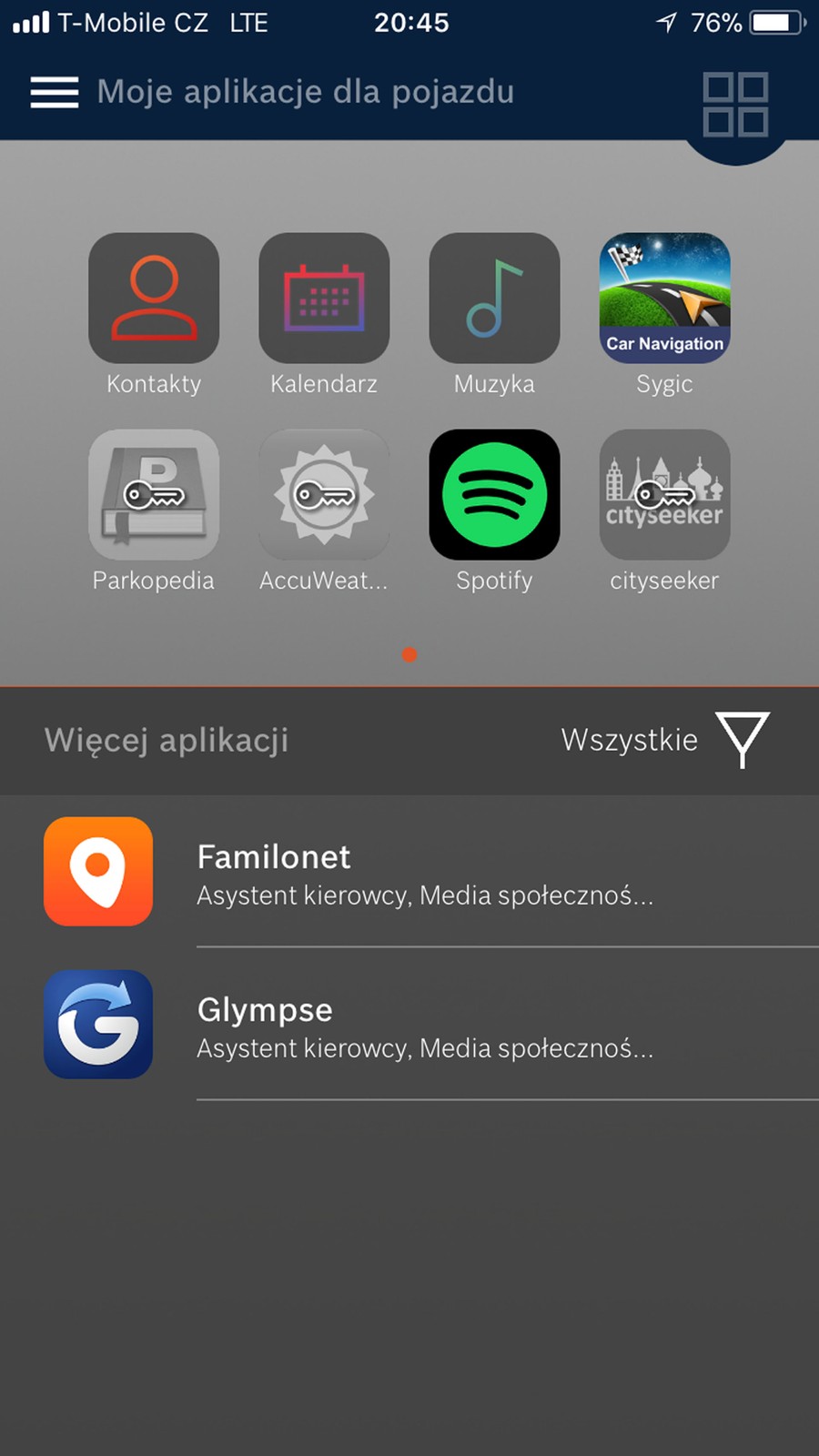
Task: Launch the Kalendarz app
Action: click(x=324, y=298)
